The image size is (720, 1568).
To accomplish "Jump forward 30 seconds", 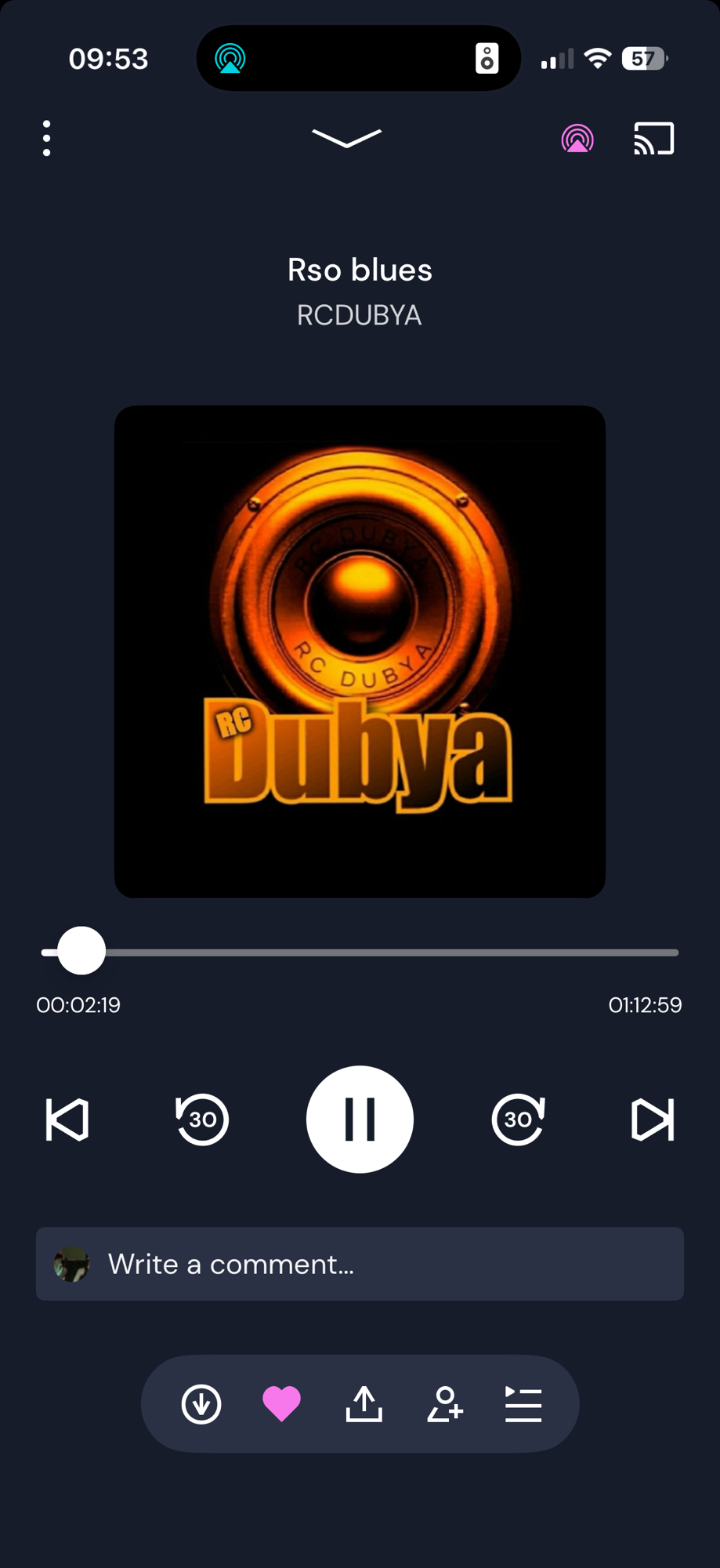I will click(x=518, y=1120).
